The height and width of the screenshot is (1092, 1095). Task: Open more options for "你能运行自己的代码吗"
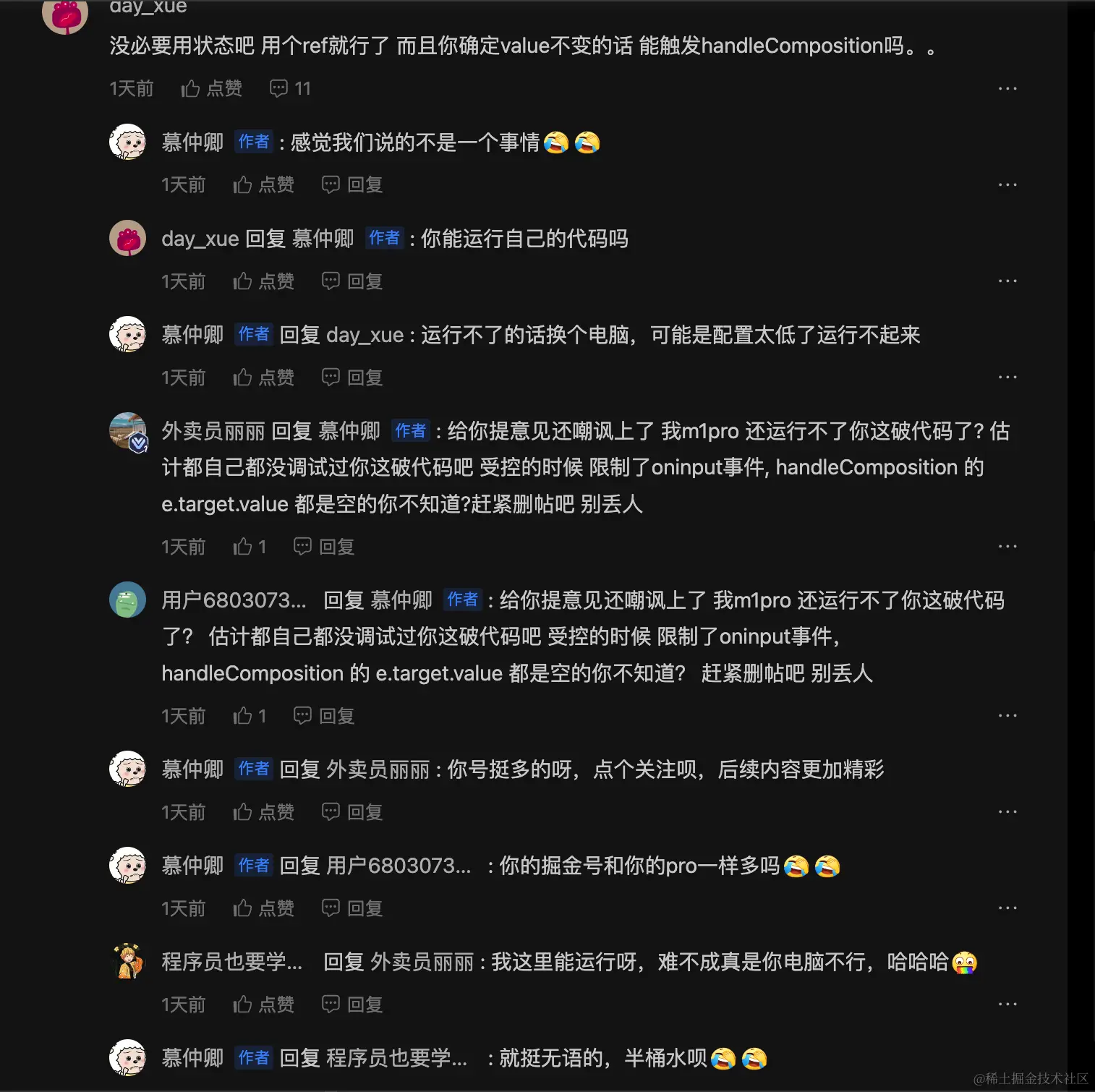1007,281
